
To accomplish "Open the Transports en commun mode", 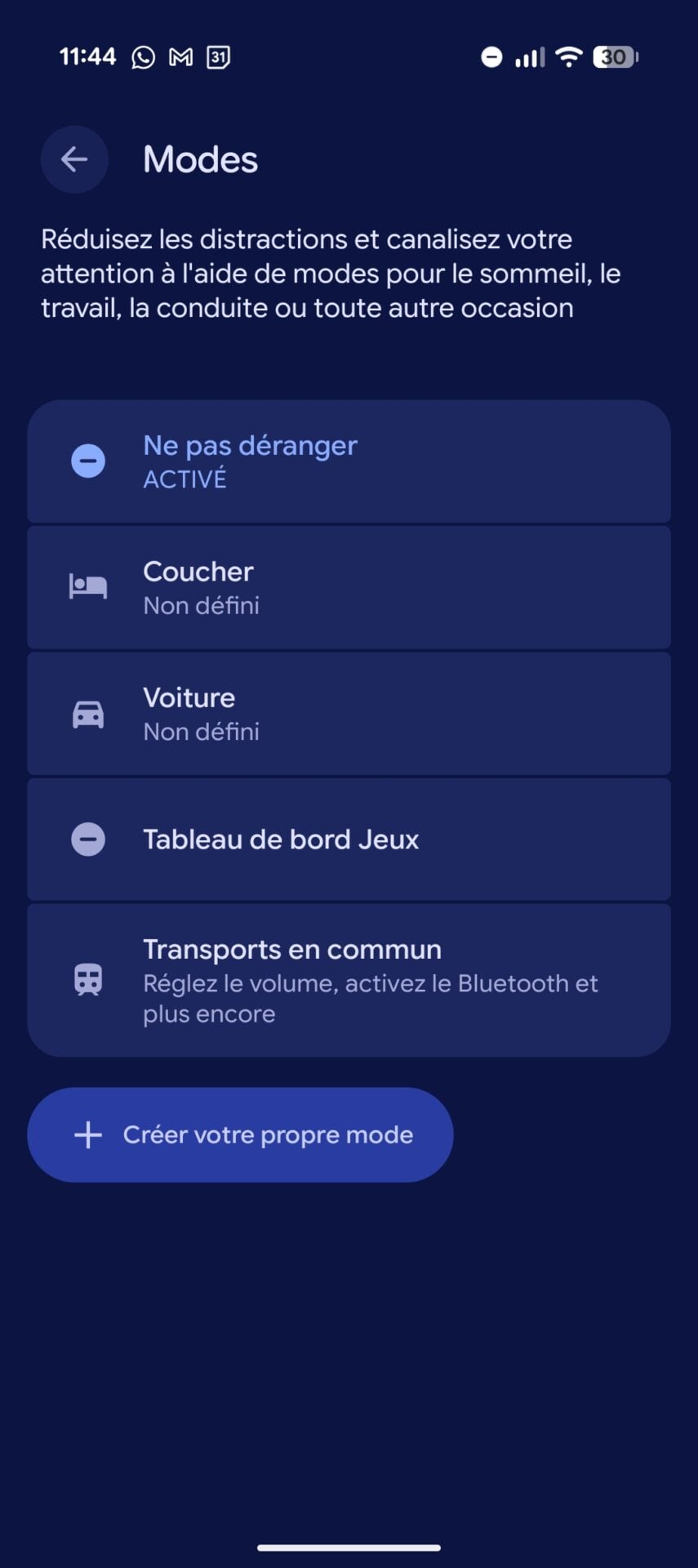I will coord(349,980).
